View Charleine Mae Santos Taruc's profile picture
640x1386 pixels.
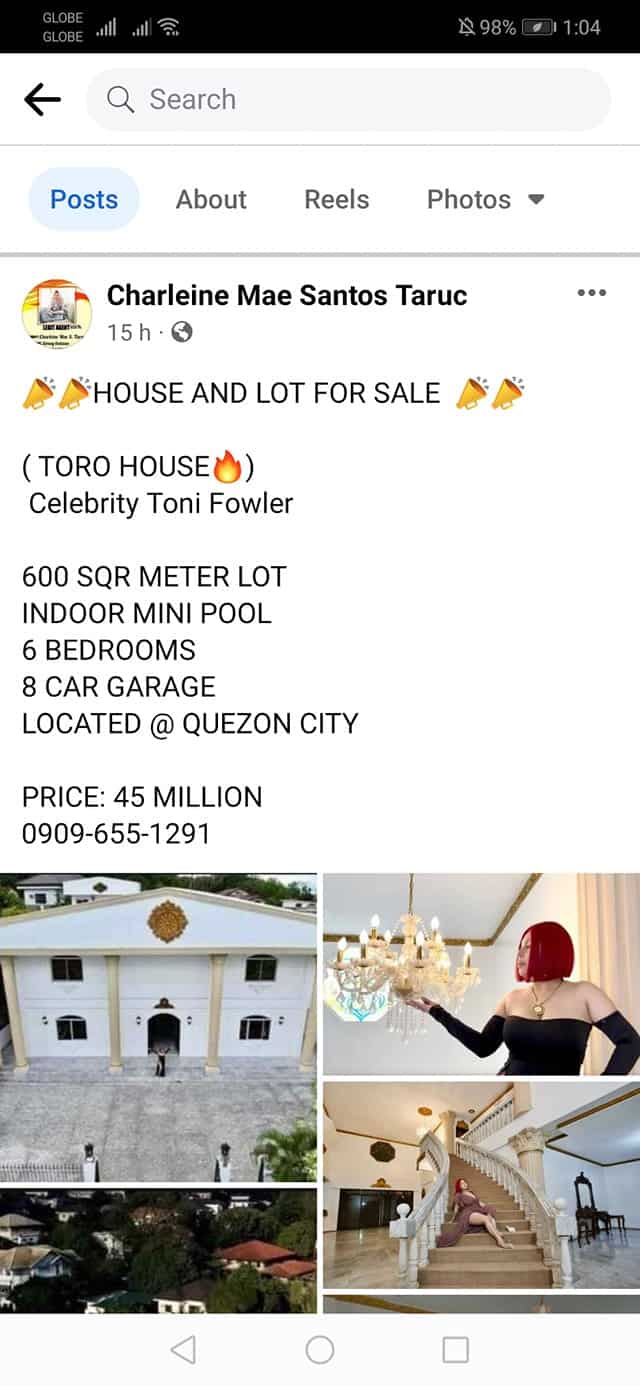(56, 313)
